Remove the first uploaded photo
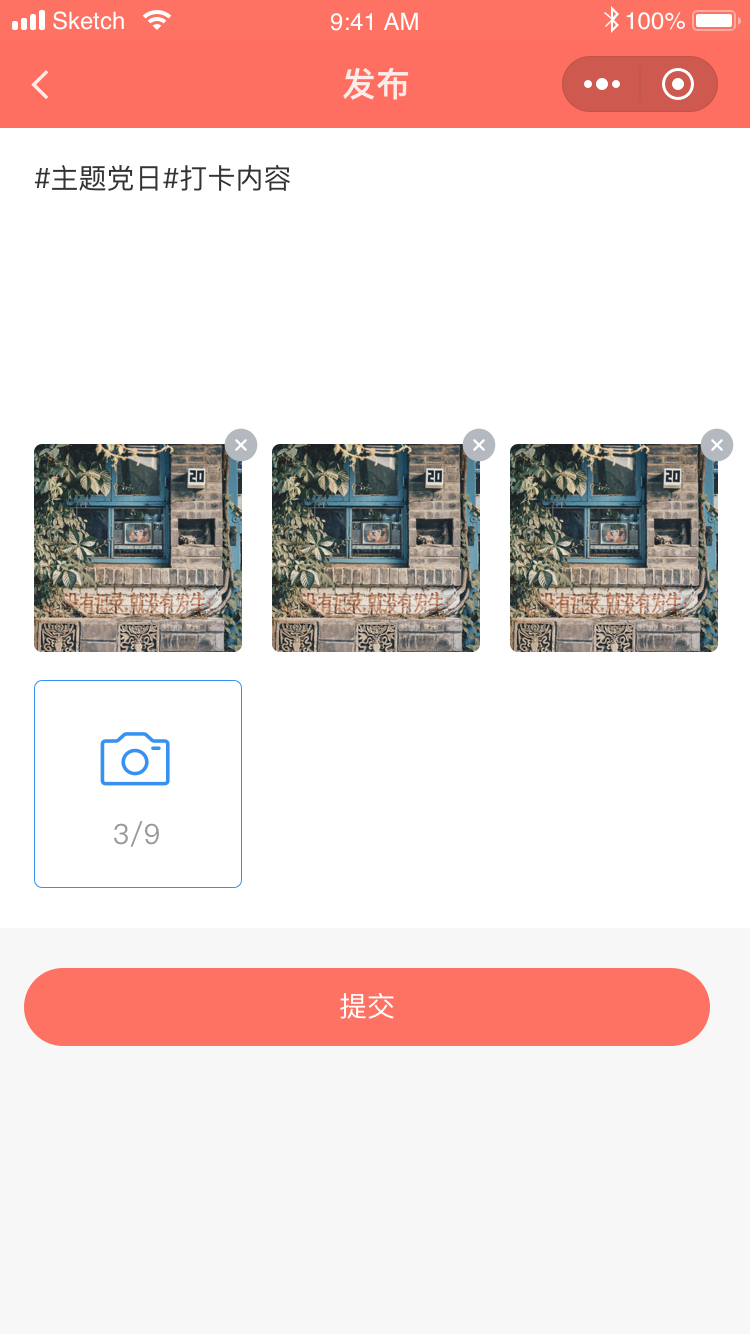This screenshot has width=750, height=1334. (x=241, y=445)
